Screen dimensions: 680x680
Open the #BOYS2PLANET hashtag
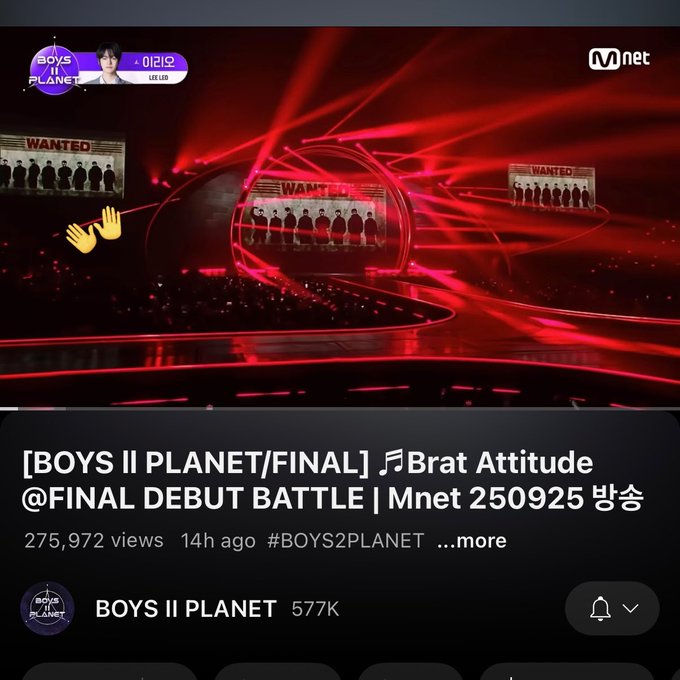click(346, 541)
